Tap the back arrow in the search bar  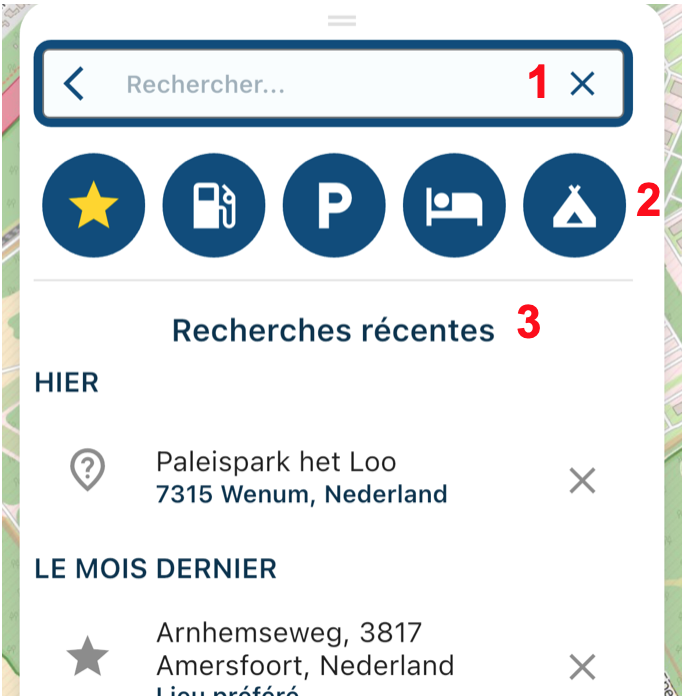pyautogui.click(x=74, y=84)
